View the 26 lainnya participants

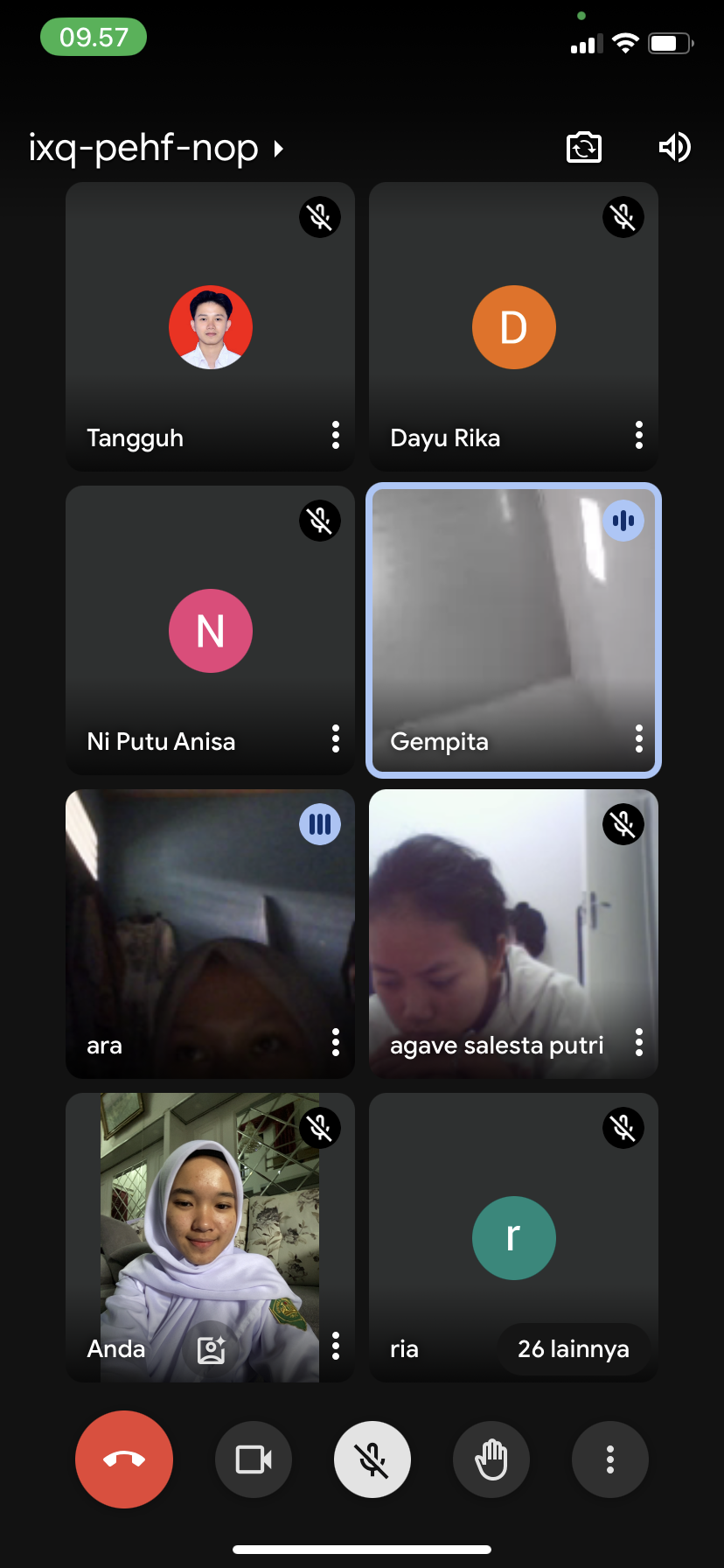(x=573, y=1349)
